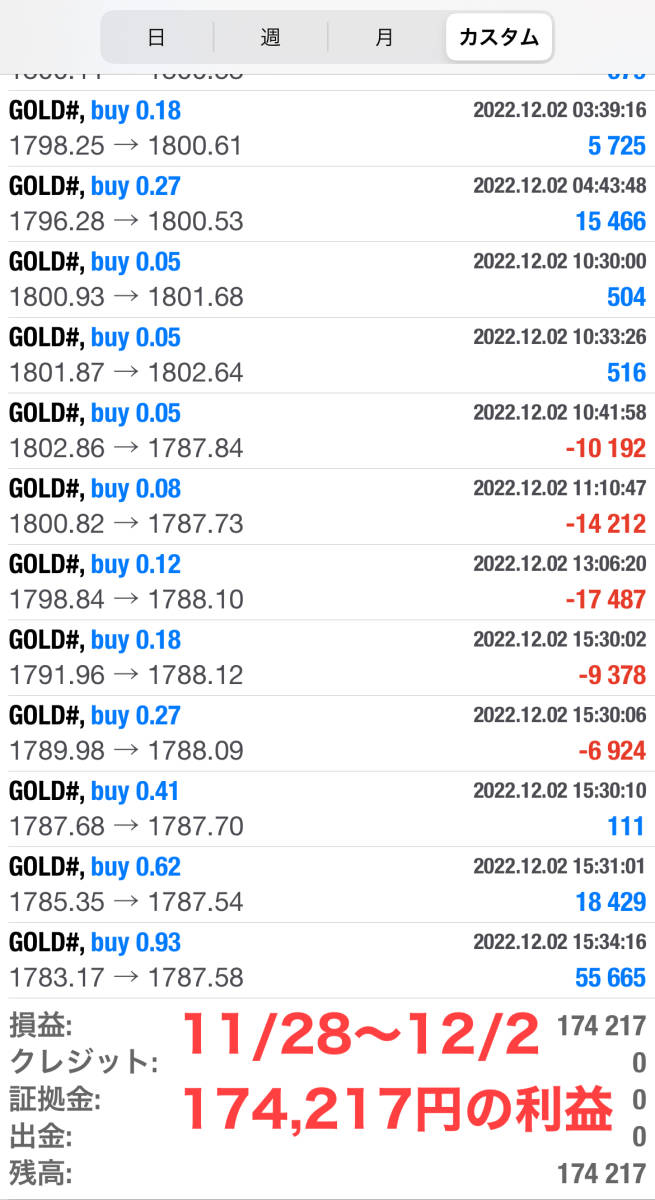Switch to the 日 (day) period
The image size is (655, 1200).
156,38
